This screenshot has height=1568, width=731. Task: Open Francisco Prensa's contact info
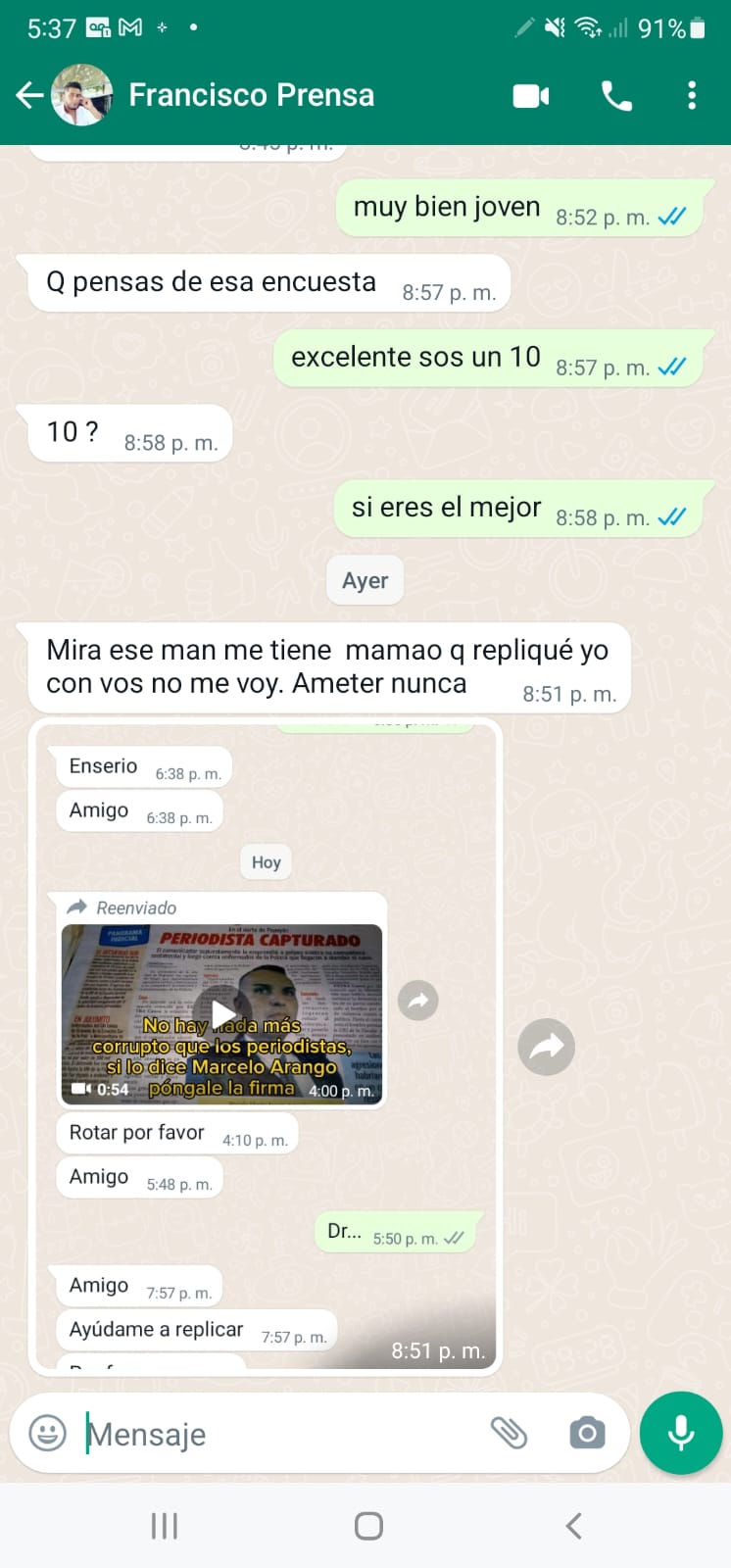click(251, 95)
